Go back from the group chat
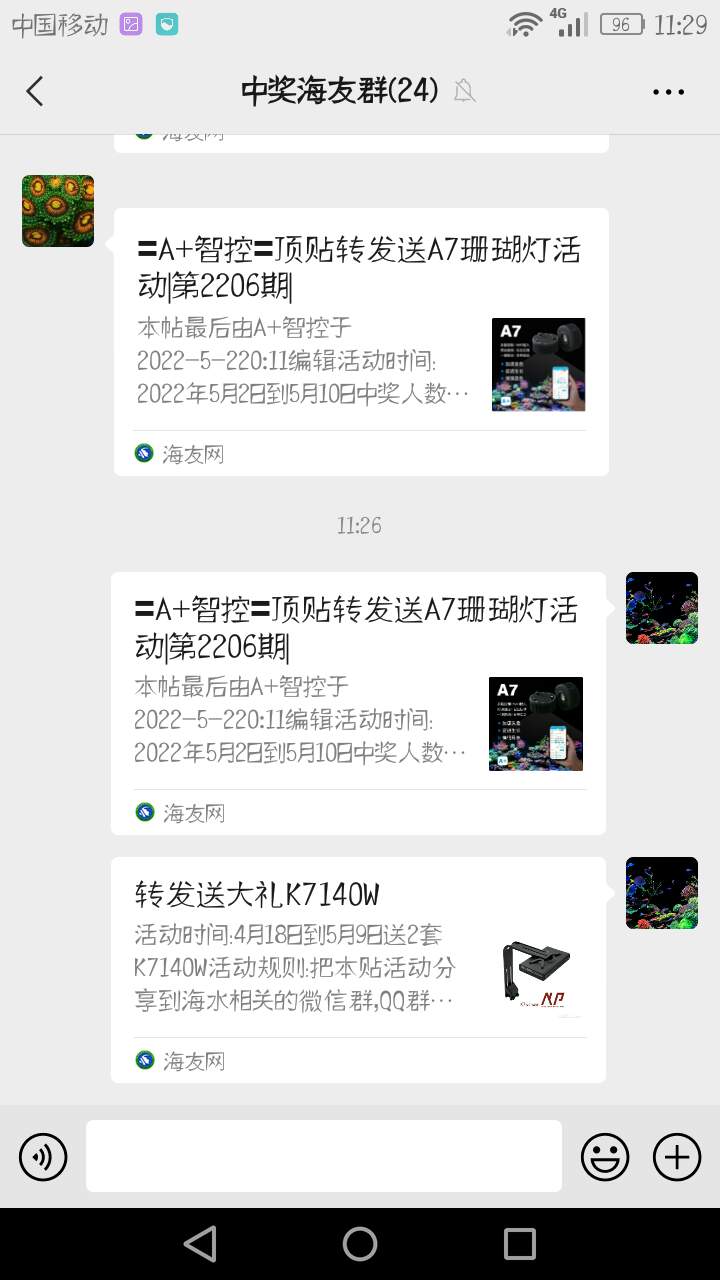 pyautogui.click(x=35, y=91)
